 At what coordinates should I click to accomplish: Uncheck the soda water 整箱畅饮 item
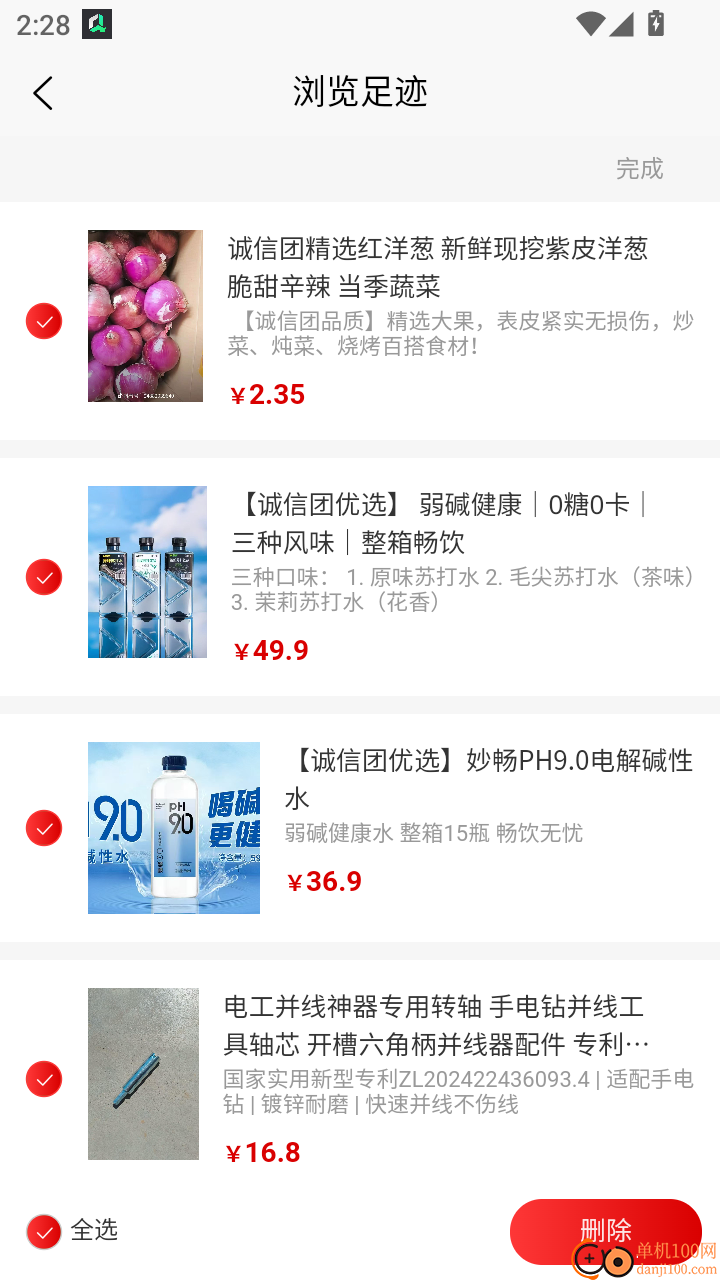coord(44,577)
